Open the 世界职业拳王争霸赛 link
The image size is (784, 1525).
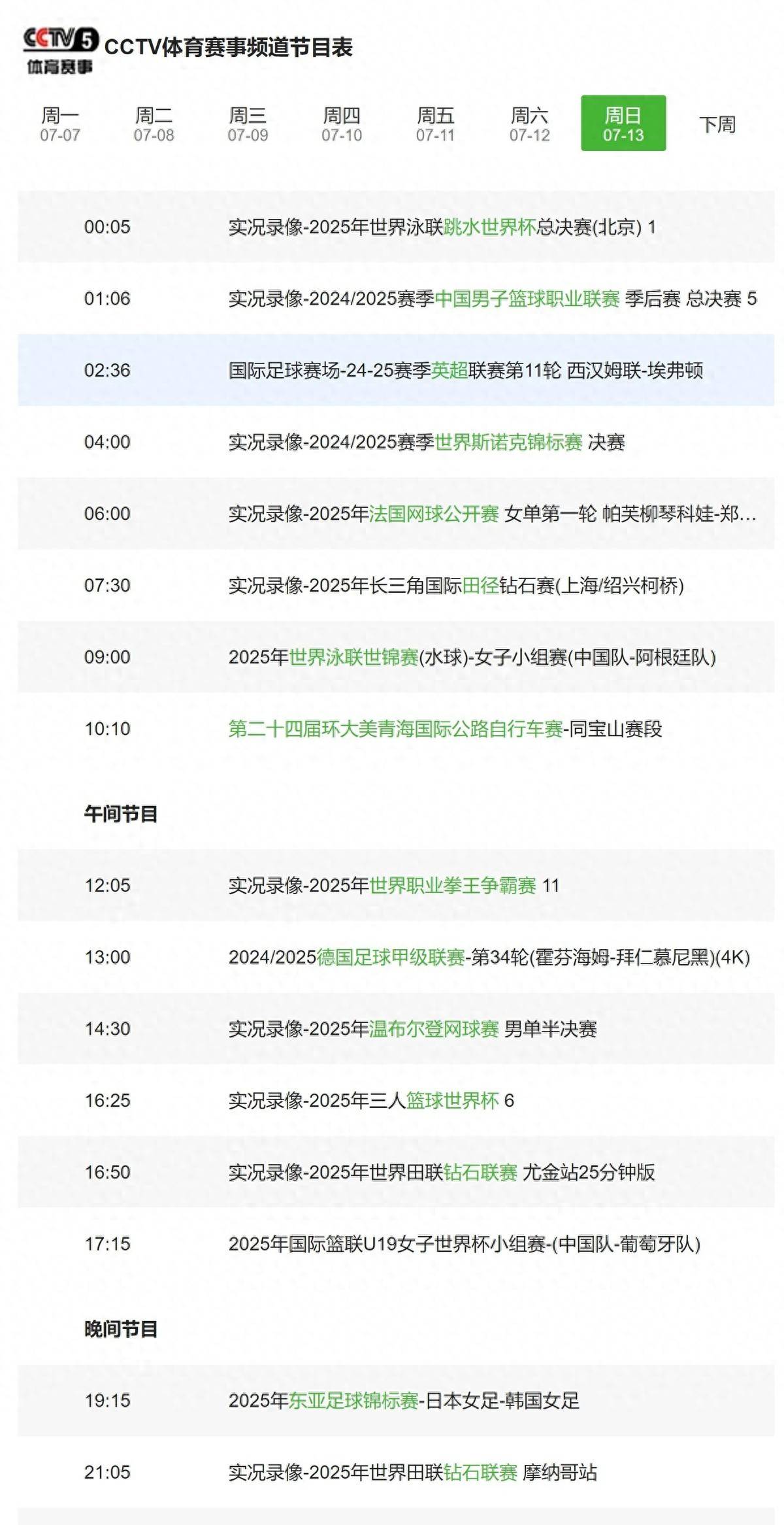pos(453,886)
